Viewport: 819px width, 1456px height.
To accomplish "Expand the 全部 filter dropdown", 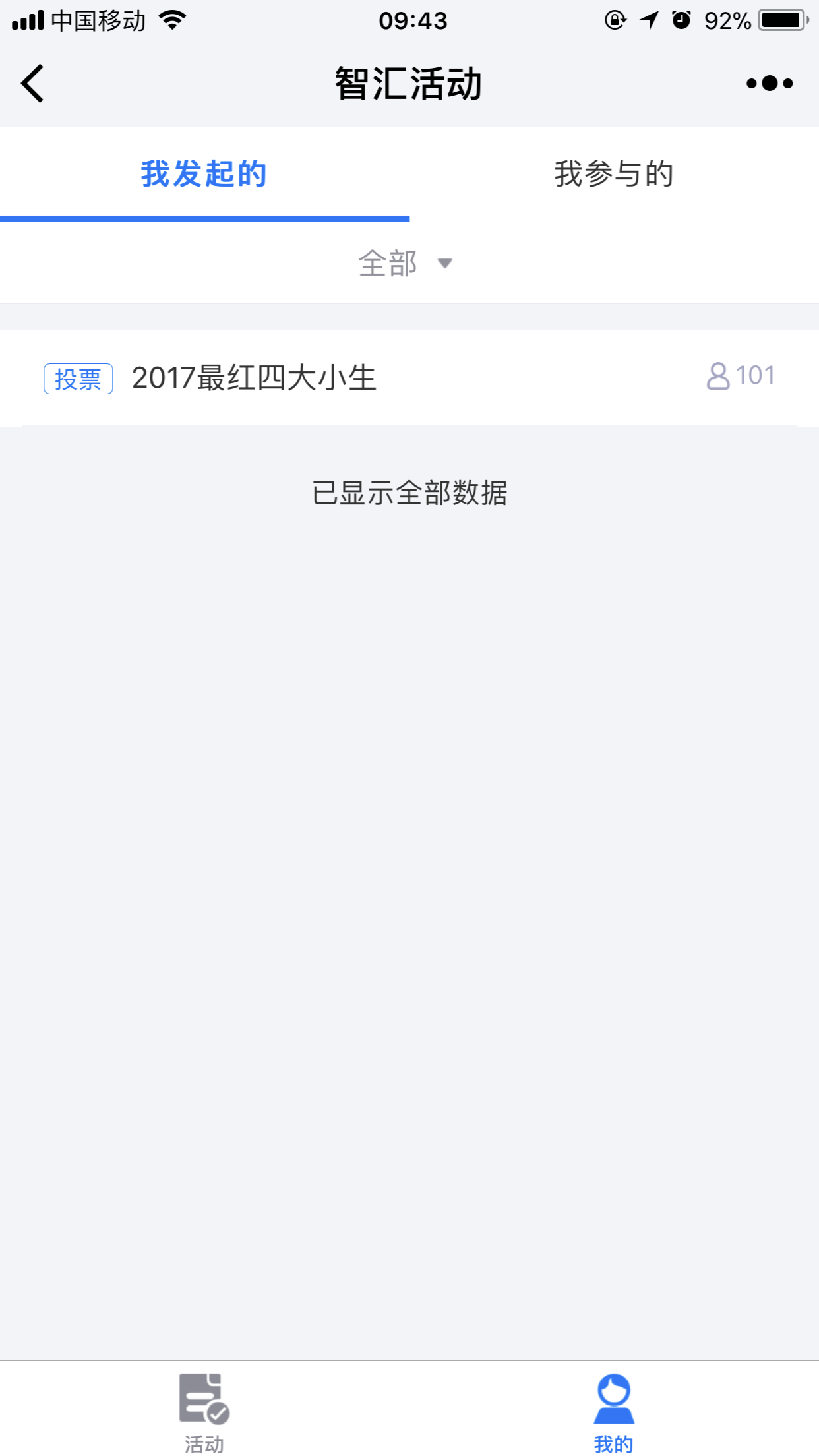I will point(406,263).
